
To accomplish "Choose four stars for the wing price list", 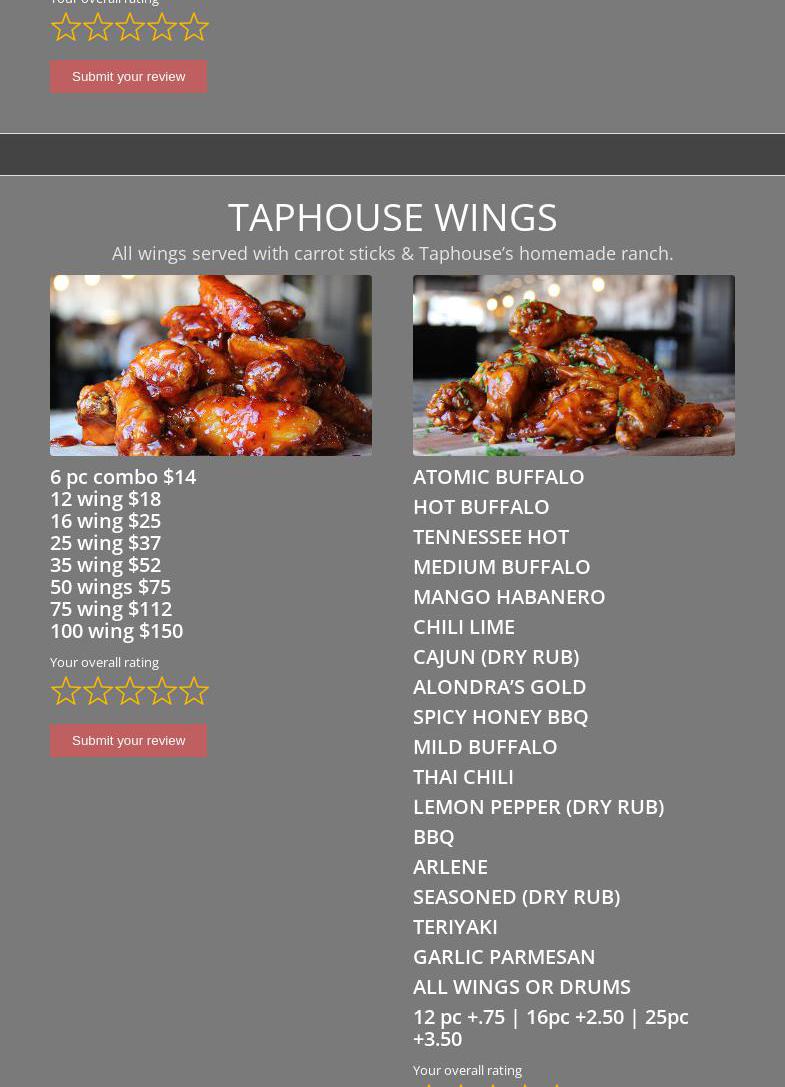I will [x=162, y=691].
